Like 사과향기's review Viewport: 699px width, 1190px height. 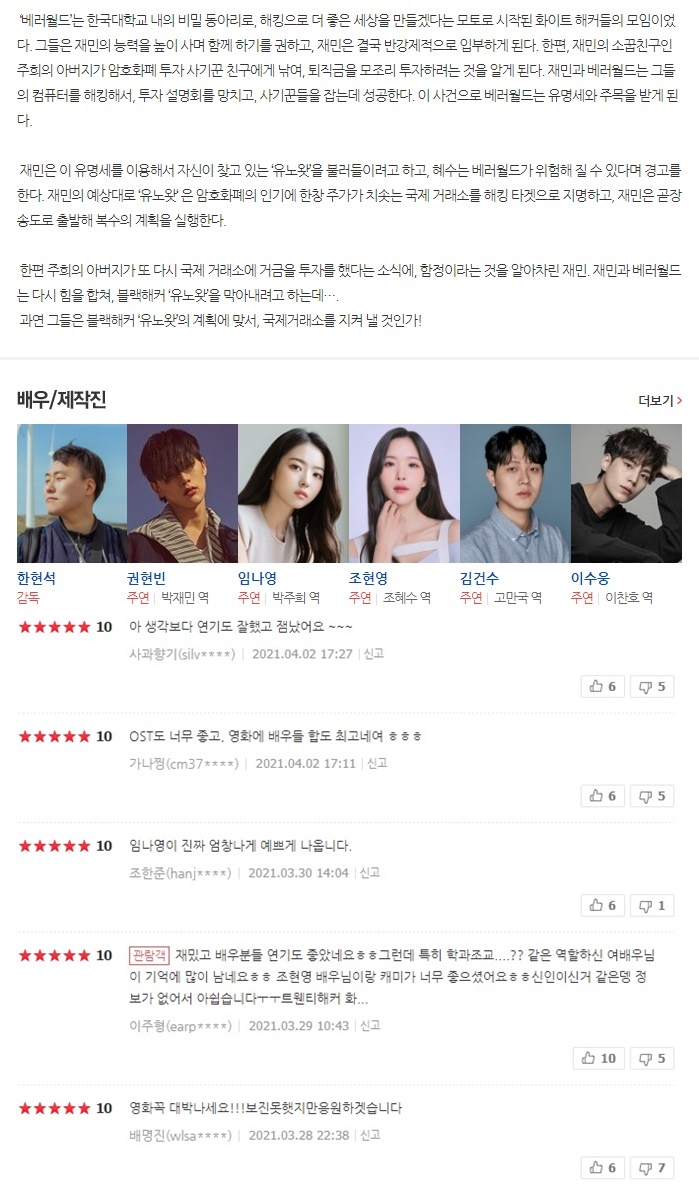(603, 686)
